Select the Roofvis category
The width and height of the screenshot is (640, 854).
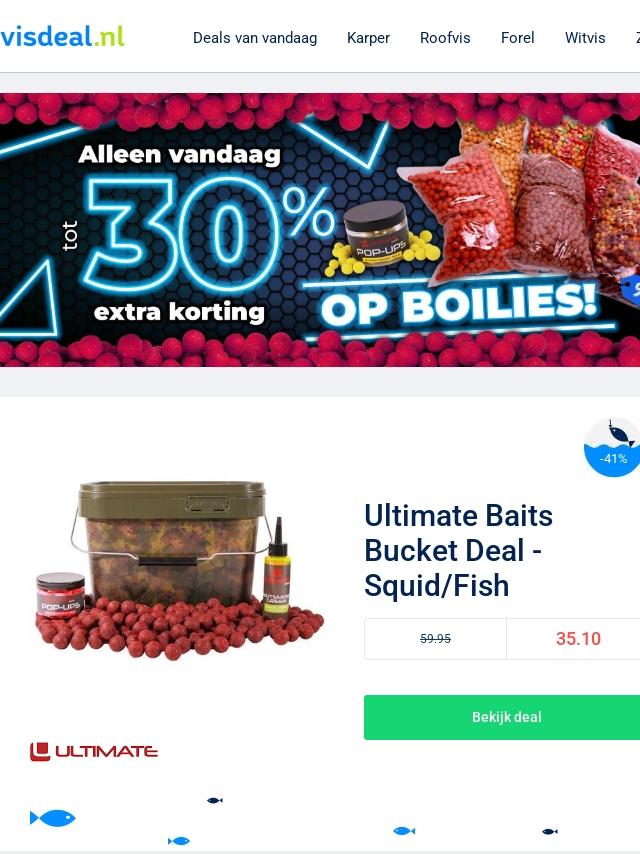(x=445, y=38)
